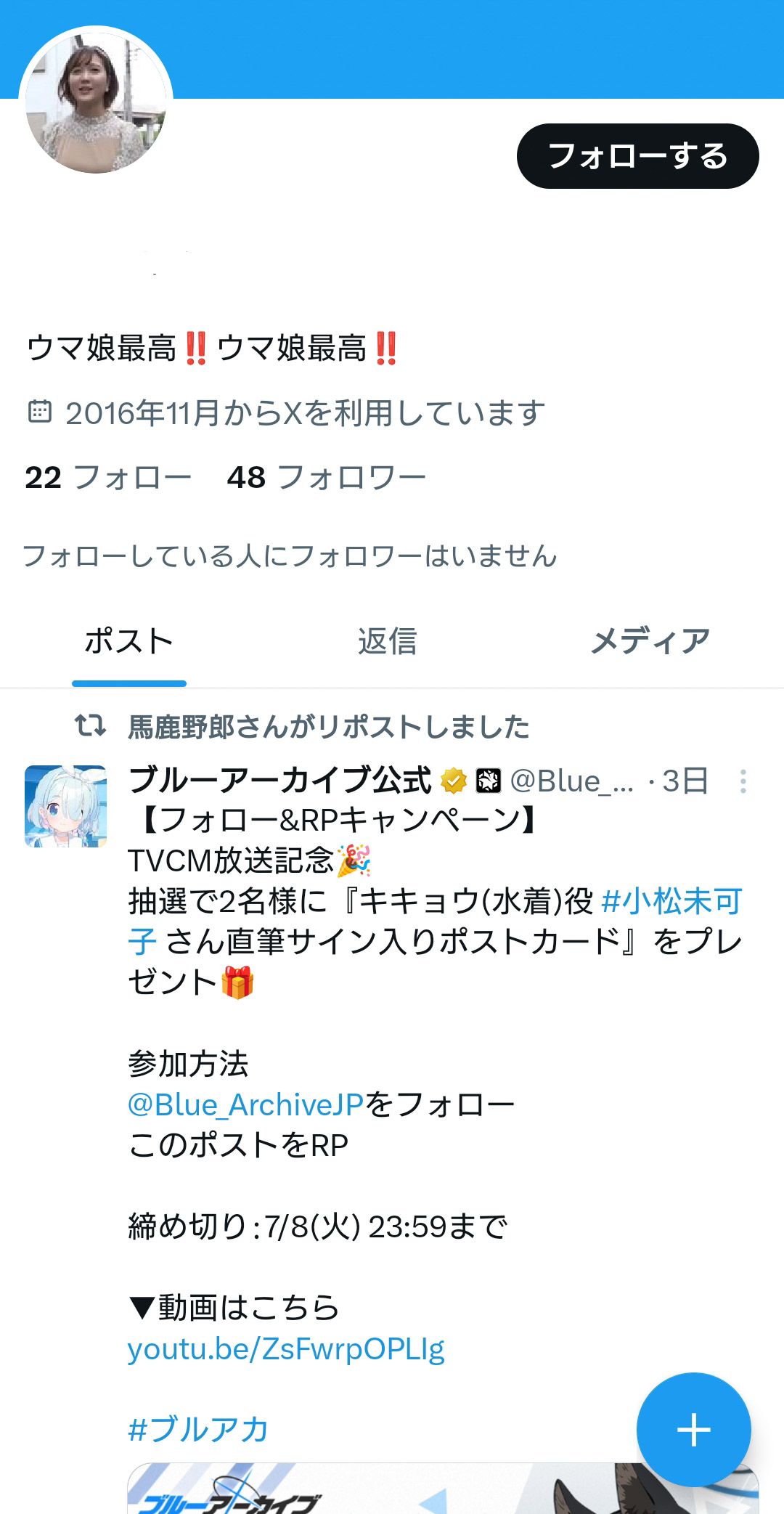Screen dimensions: 784x1514
Task: Open the profile avatar photo
Action: [96, 102]
